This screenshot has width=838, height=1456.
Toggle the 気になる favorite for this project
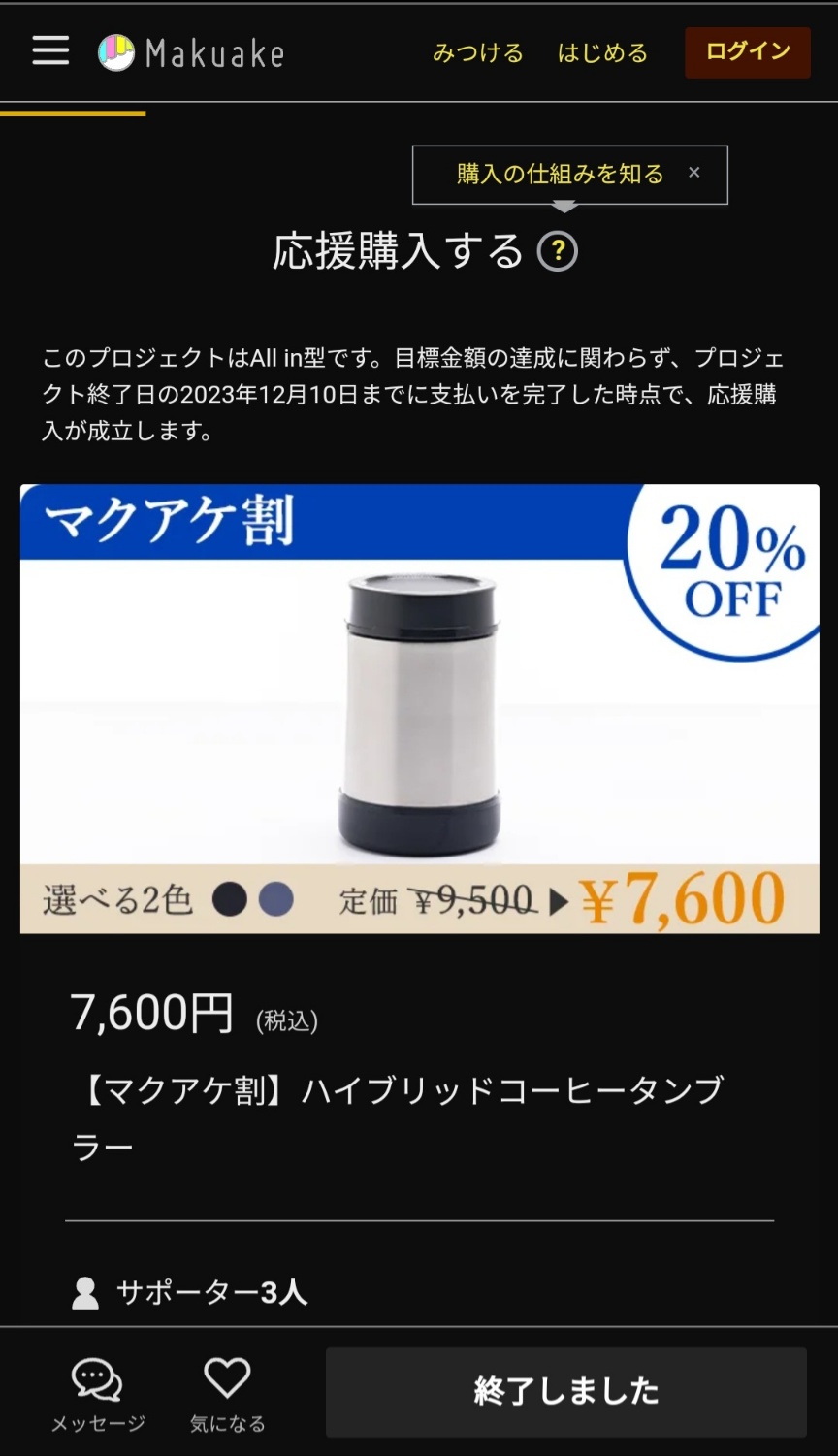click(225, 1393)
